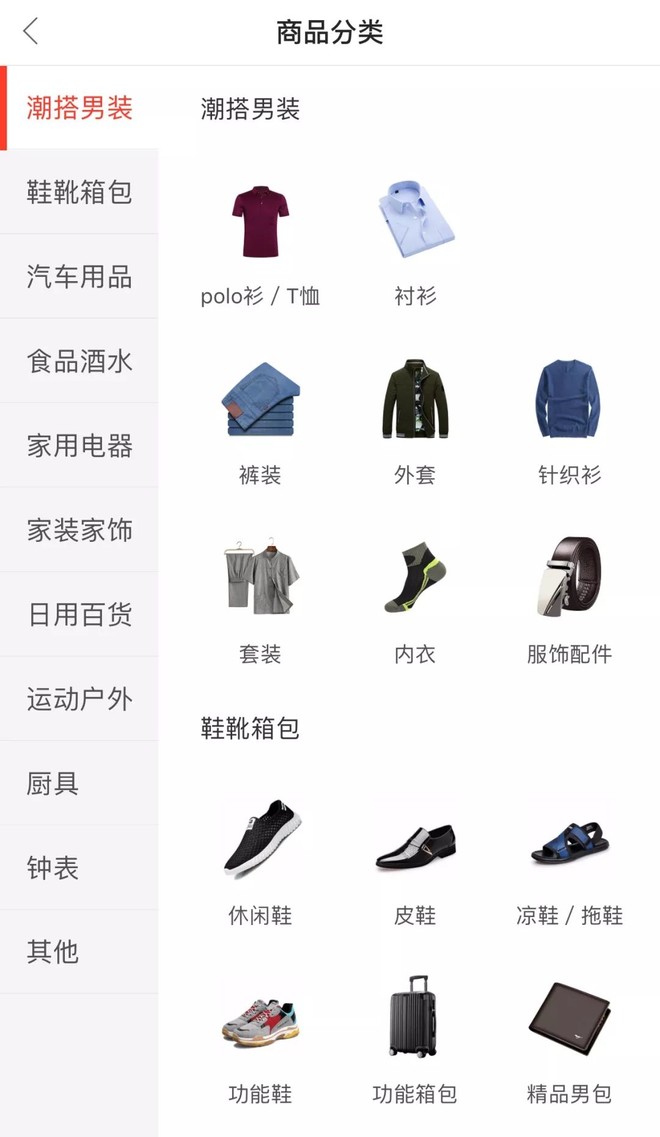Select the 鞋靴箱包 category in the sidebar
Viewport: 660px width, 1137px height.
[79, 192]
